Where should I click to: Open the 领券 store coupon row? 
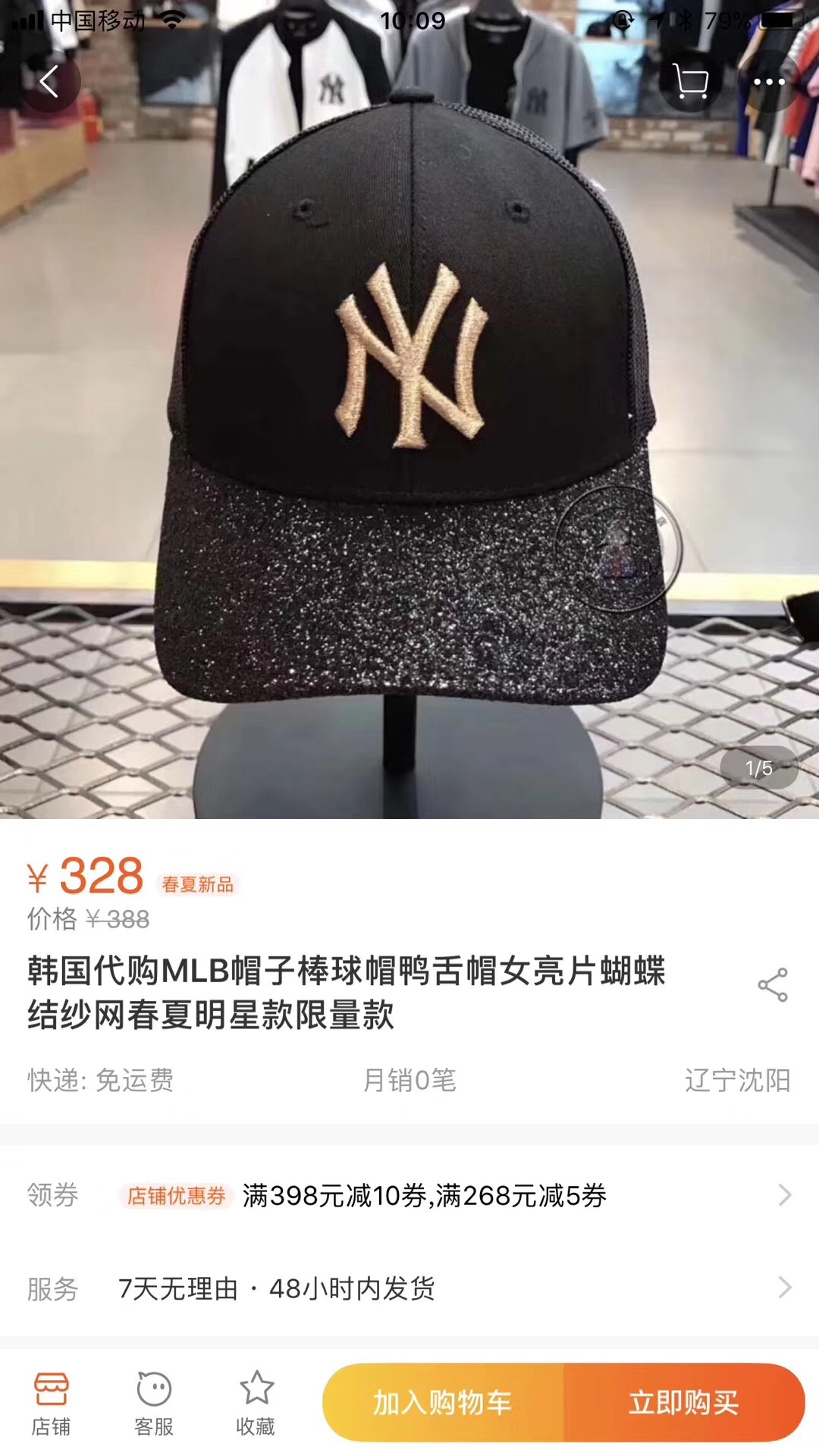(409, 1195)
